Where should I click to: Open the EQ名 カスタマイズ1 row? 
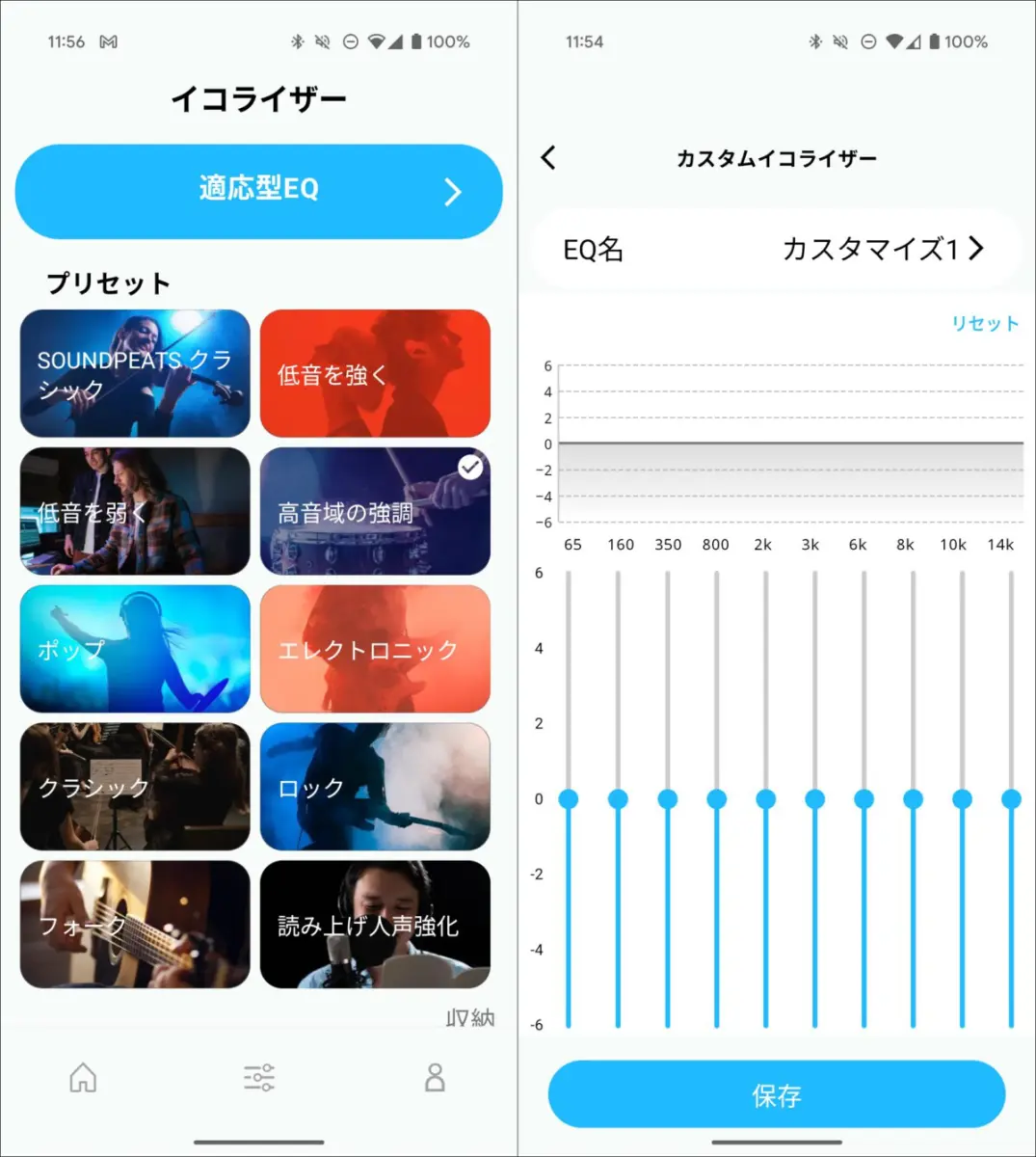pos(775,250)
